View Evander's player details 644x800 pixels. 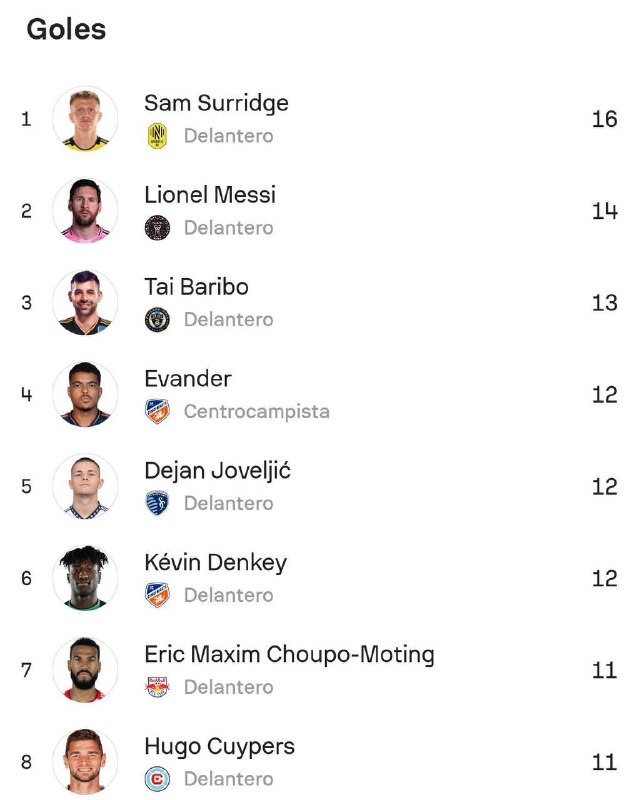pyautogui.click(x=188, y=380)
